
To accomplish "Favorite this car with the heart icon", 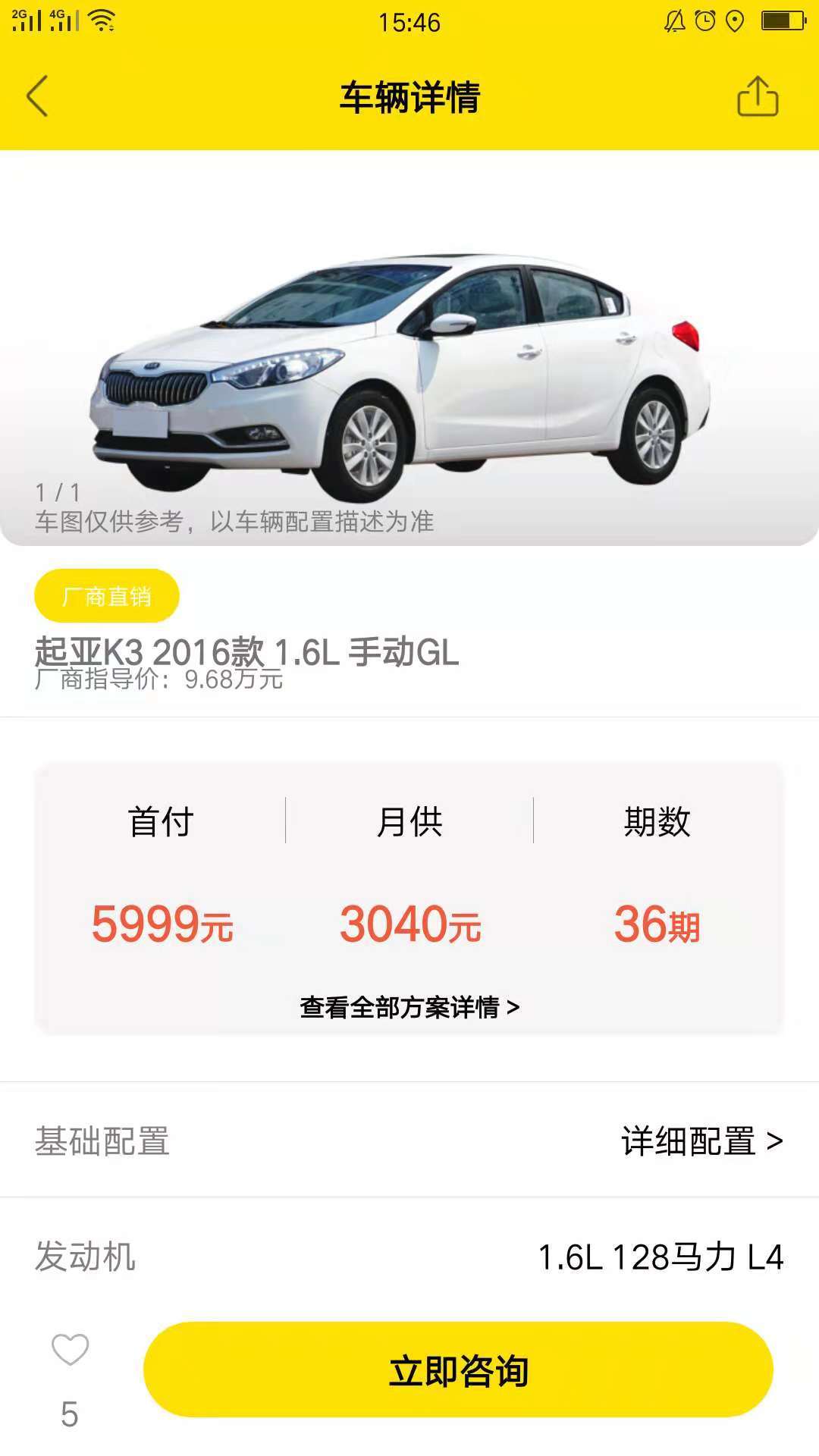I will tap(70, 1351).
